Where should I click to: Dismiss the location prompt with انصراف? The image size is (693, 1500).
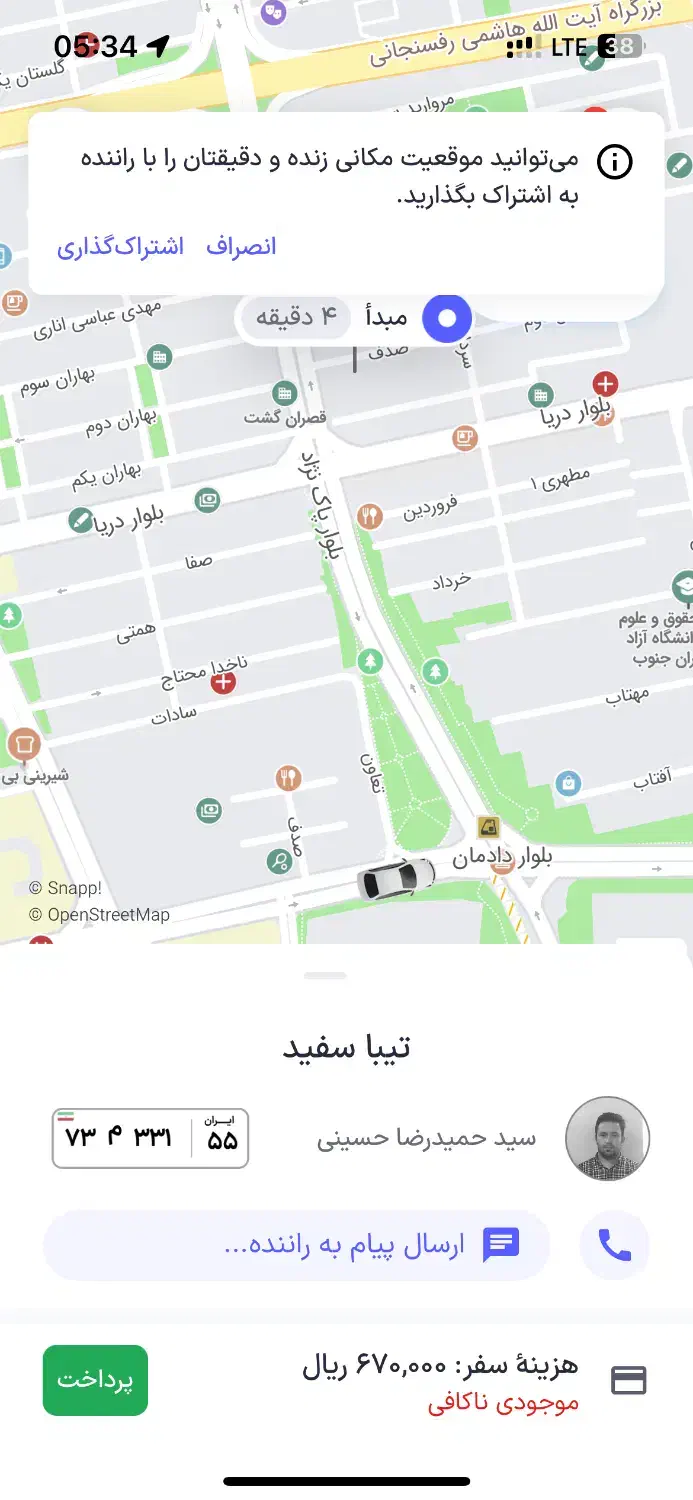coord(241,247)
